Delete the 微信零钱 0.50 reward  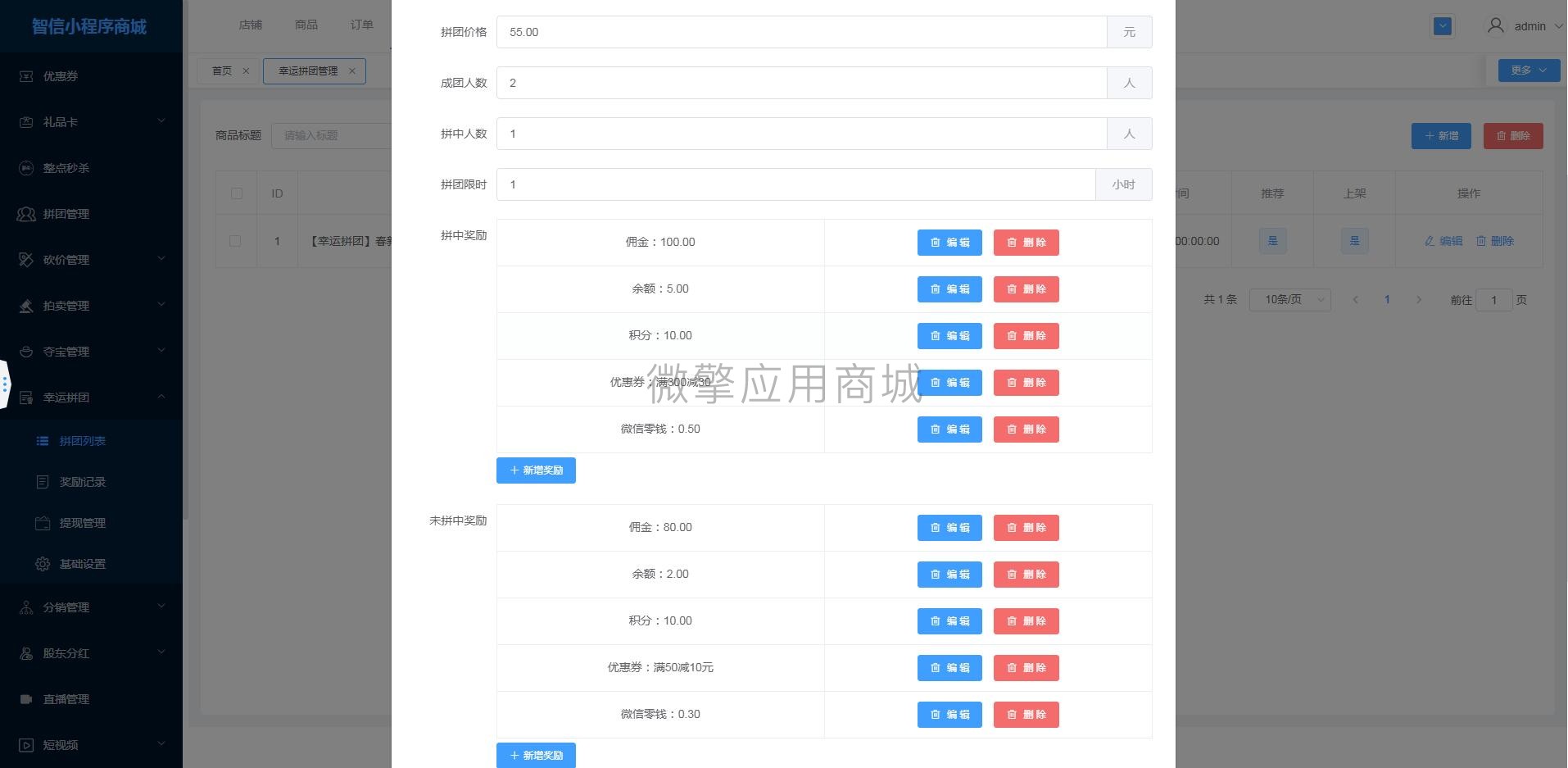(1026, 429)
